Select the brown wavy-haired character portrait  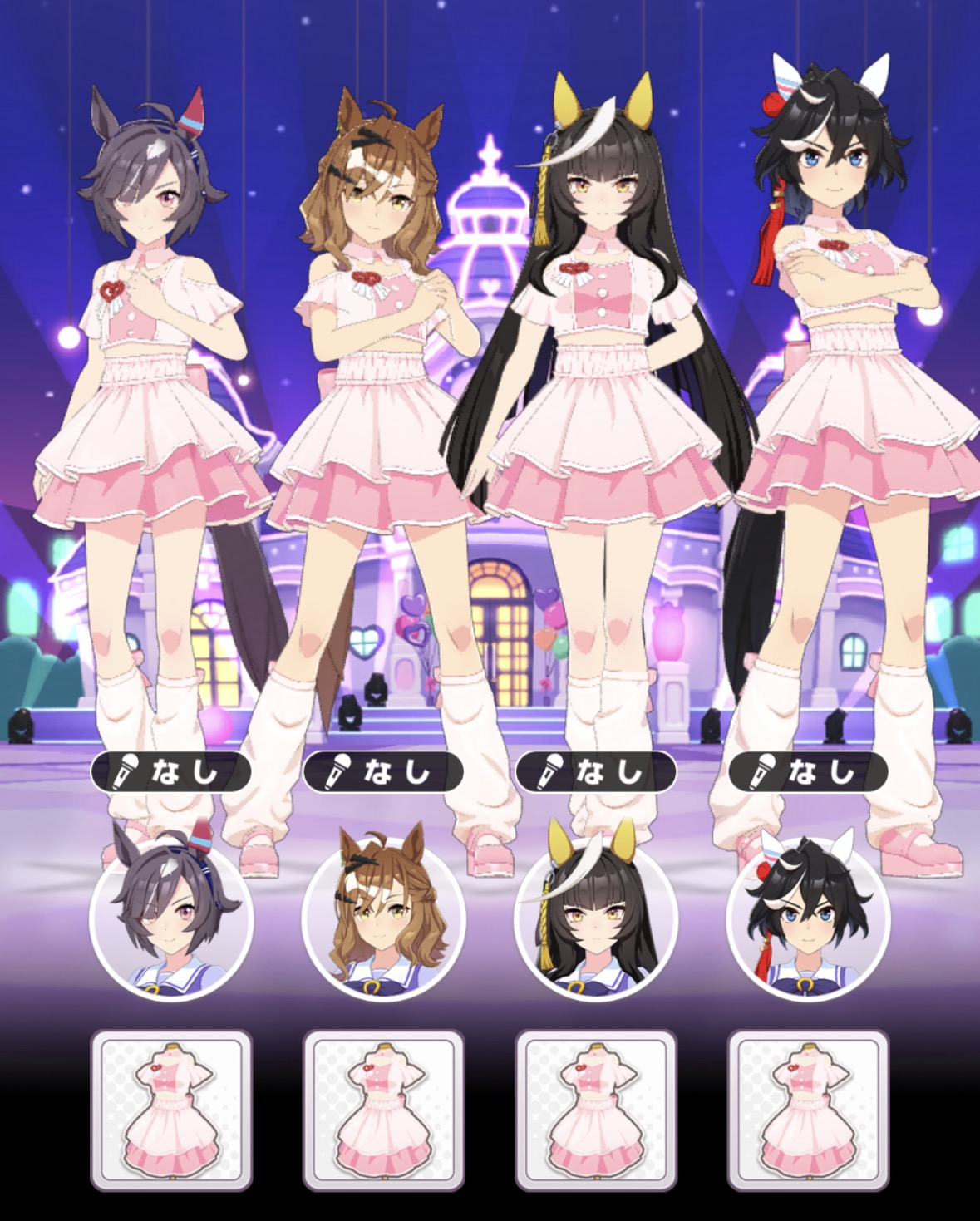383,918
